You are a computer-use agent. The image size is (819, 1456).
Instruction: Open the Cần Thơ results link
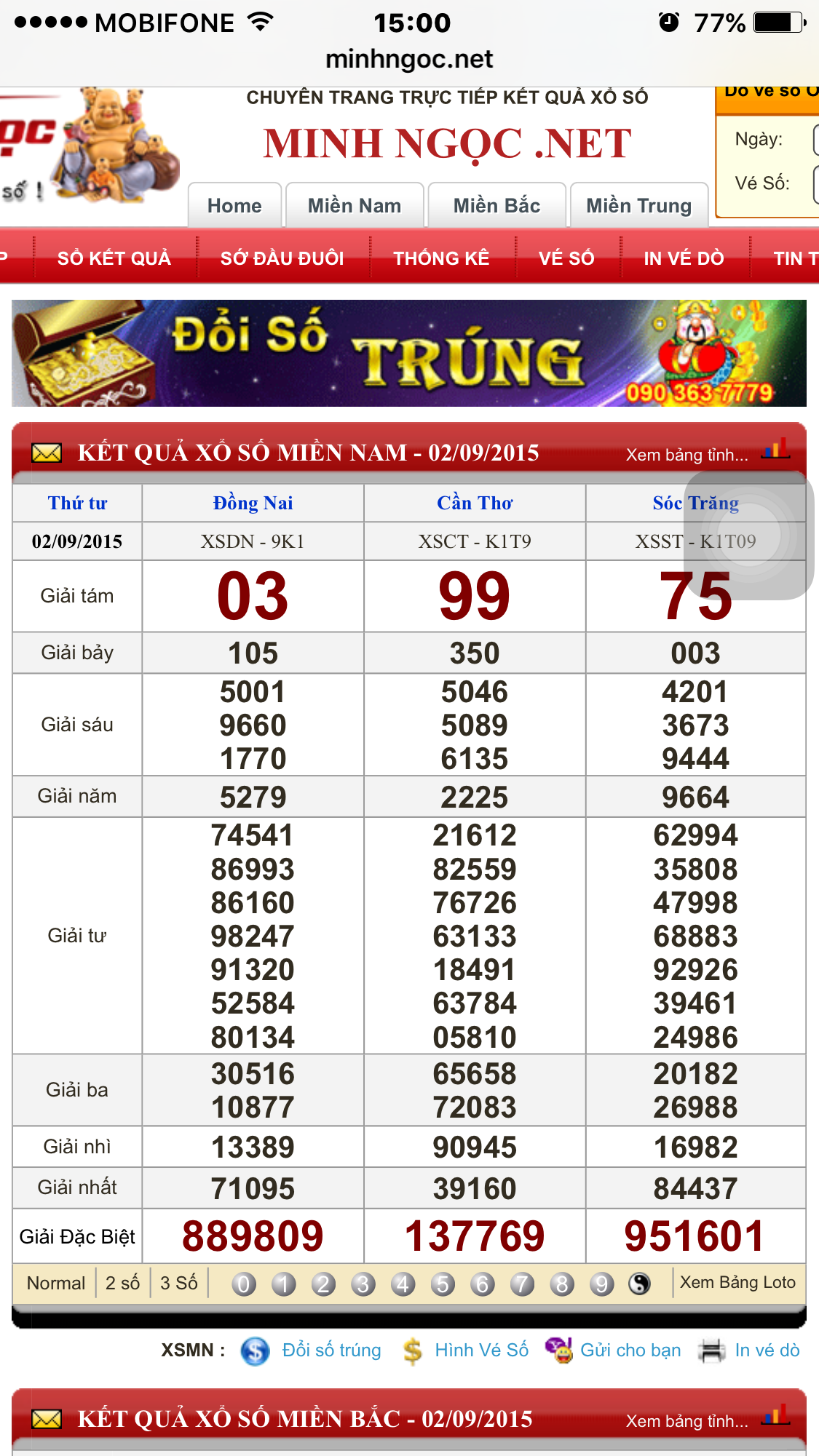click(x=475, y=503)
